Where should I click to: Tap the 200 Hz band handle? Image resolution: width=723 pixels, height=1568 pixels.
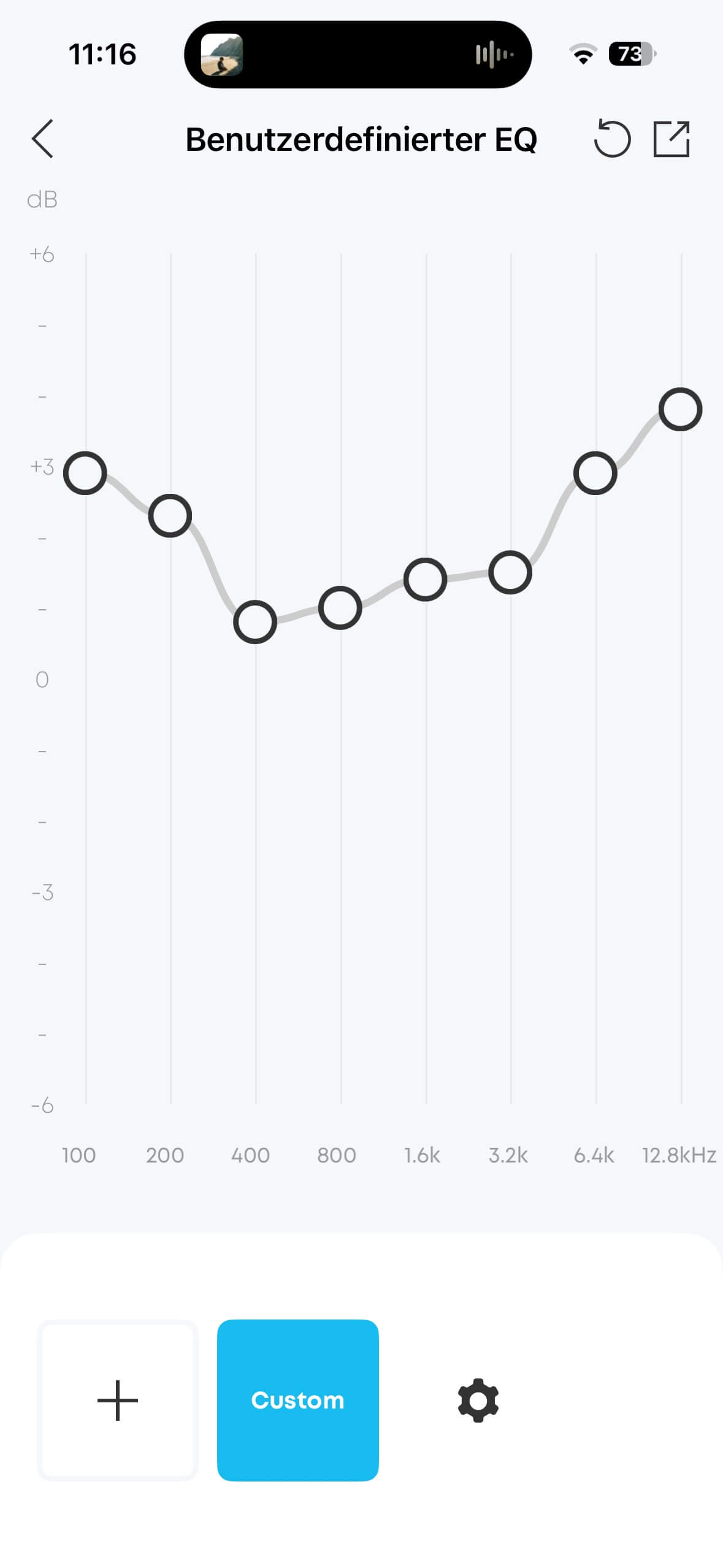[170, 515]
